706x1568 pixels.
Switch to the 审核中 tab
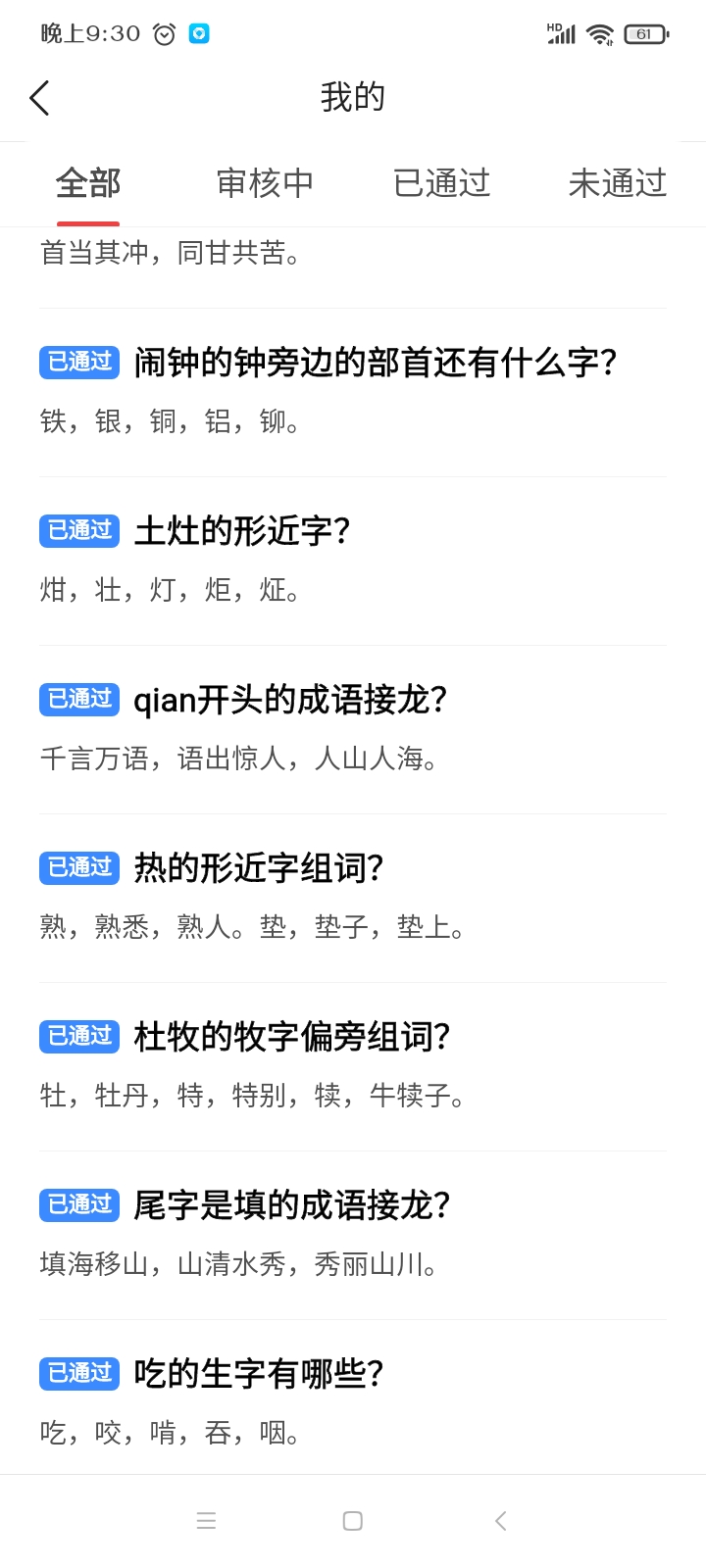pyautogui.click(x=265, y=183)
